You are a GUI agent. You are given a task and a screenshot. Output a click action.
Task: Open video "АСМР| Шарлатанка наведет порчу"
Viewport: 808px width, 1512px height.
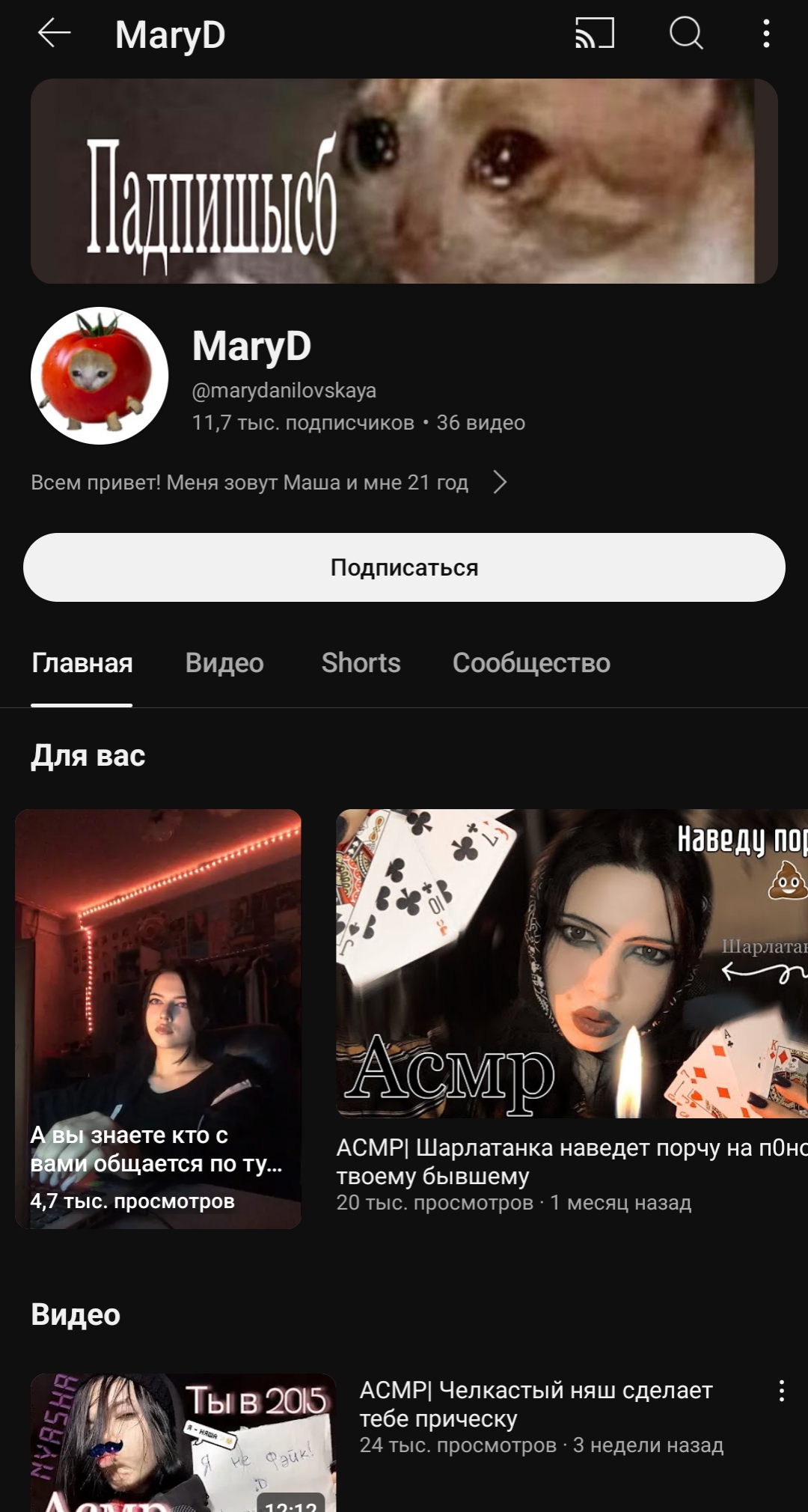click(x=572, y=964)
